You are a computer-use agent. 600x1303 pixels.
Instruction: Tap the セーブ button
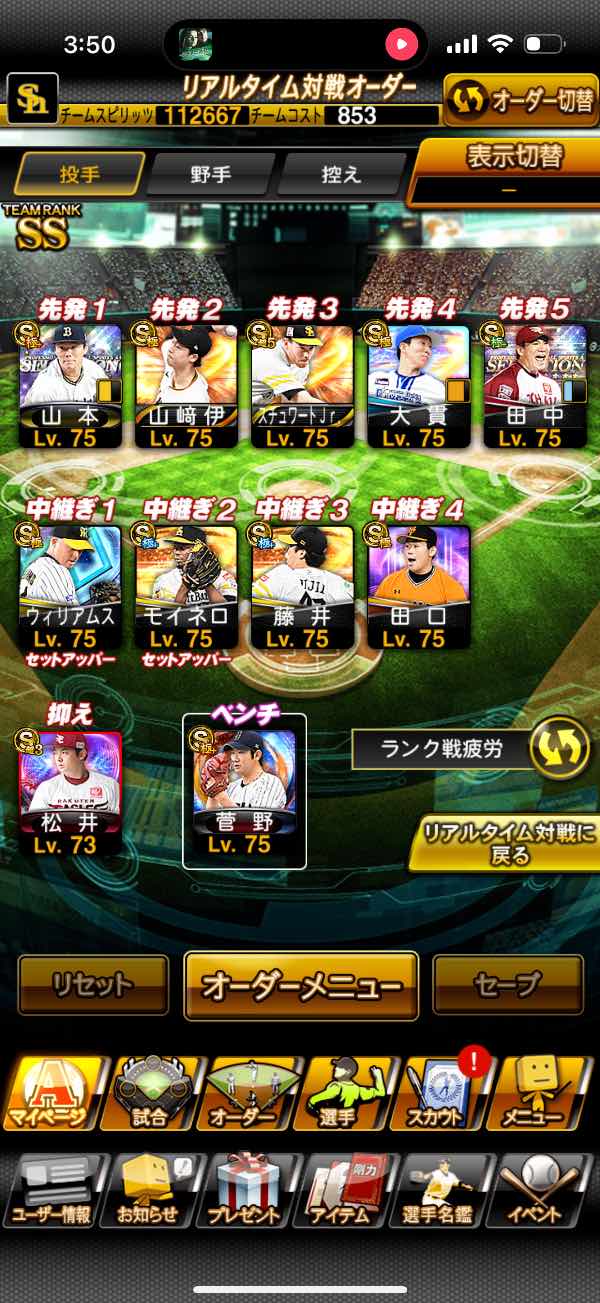pos(508,985)
